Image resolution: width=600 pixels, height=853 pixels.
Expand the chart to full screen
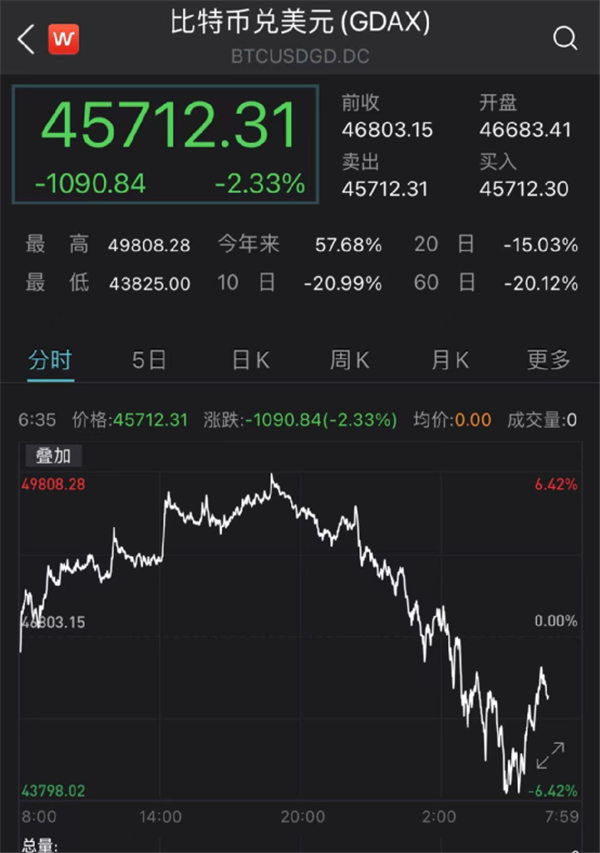(x=550, y=756)
